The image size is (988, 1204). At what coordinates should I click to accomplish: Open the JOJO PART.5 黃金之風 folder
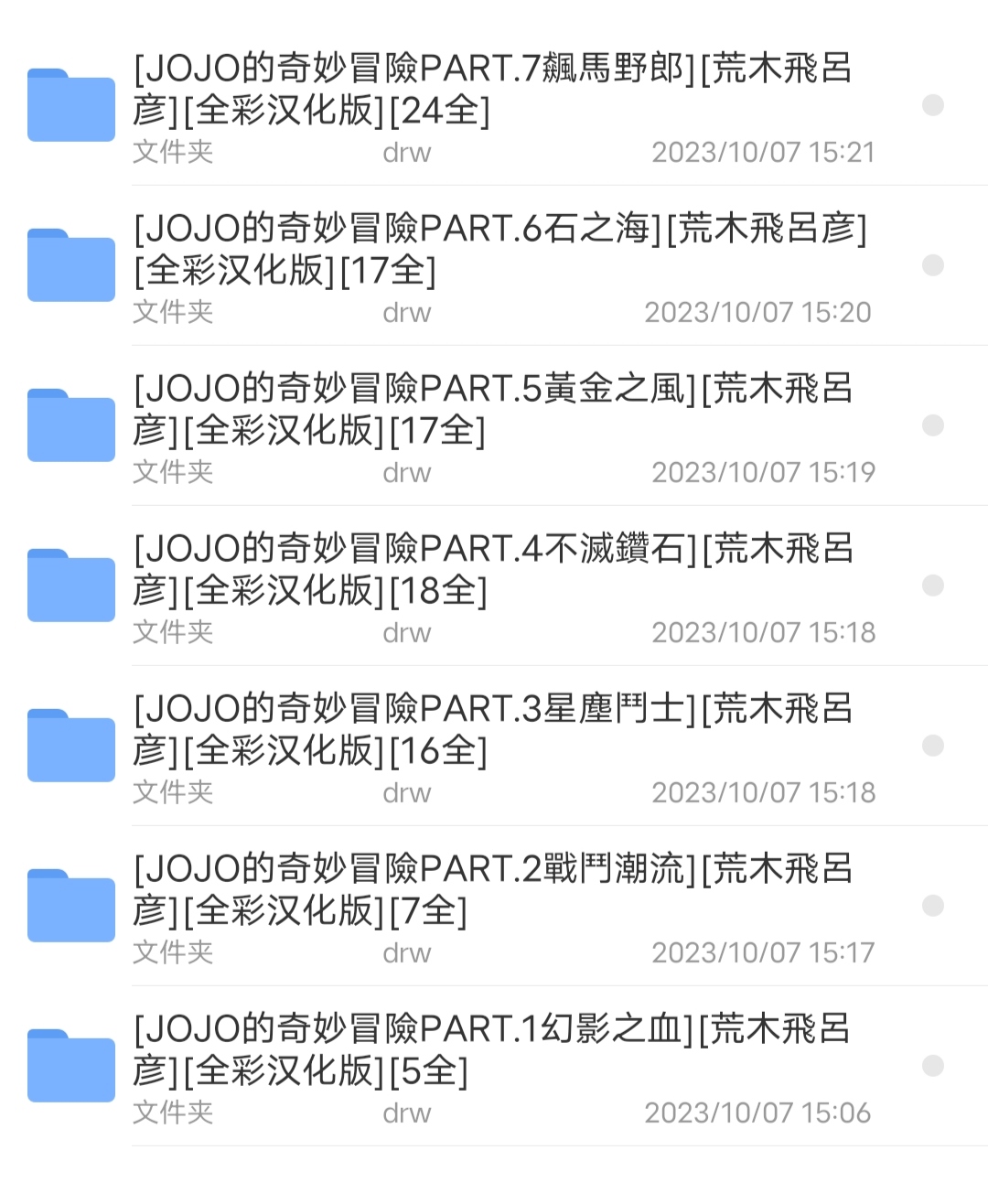tap(494, 409)
